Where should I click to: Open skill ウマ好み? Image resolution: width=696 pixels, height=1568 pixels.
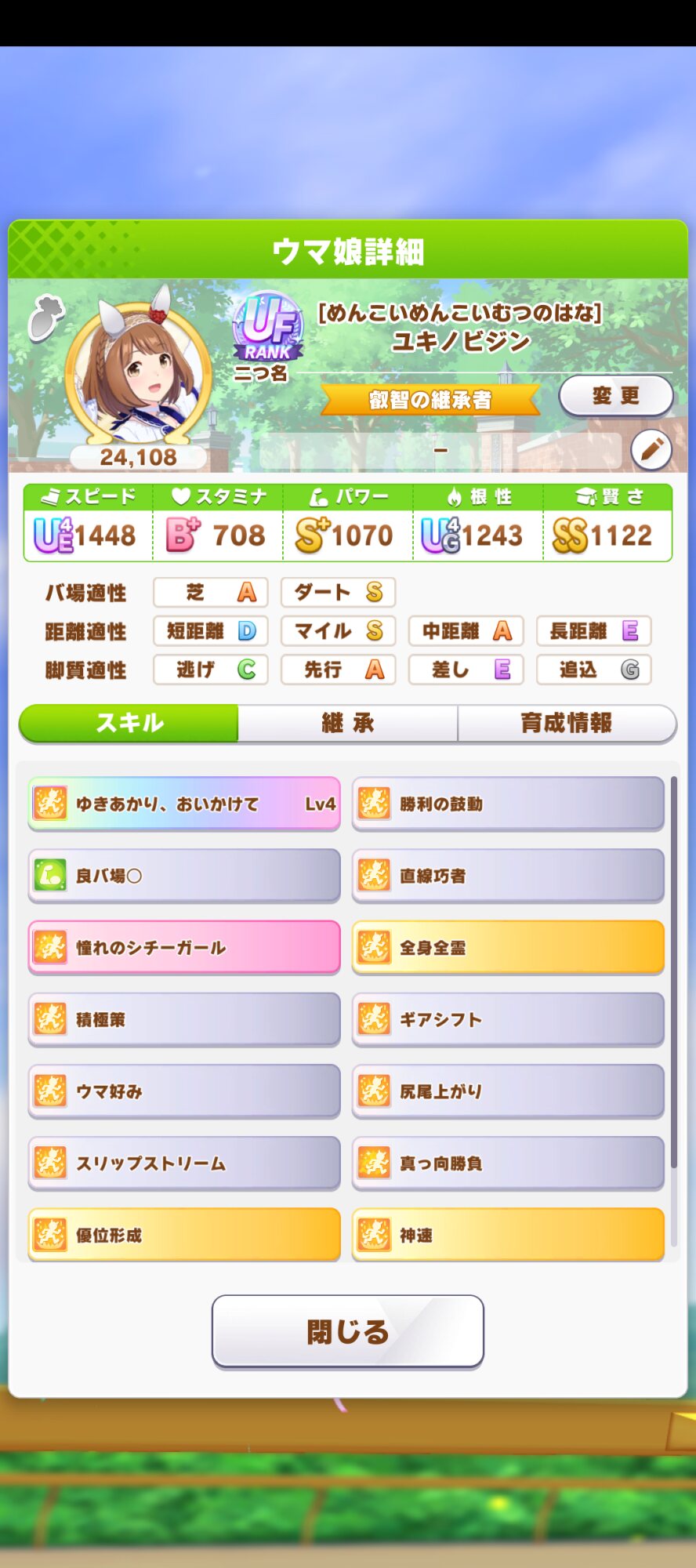(184, 1091)
